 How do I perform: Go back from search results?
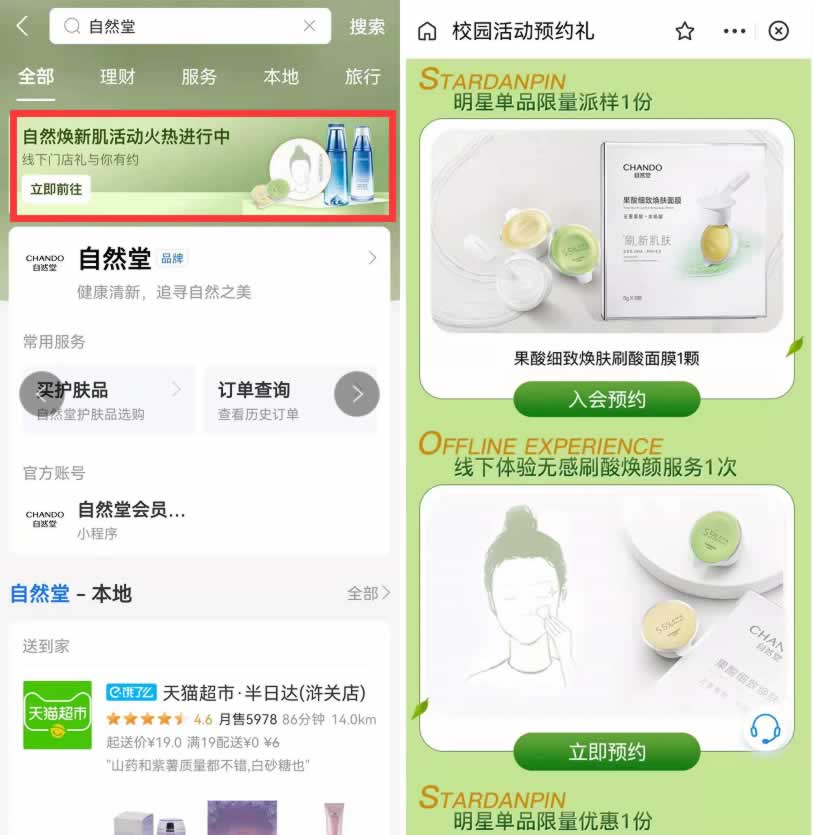click(22, 26)
